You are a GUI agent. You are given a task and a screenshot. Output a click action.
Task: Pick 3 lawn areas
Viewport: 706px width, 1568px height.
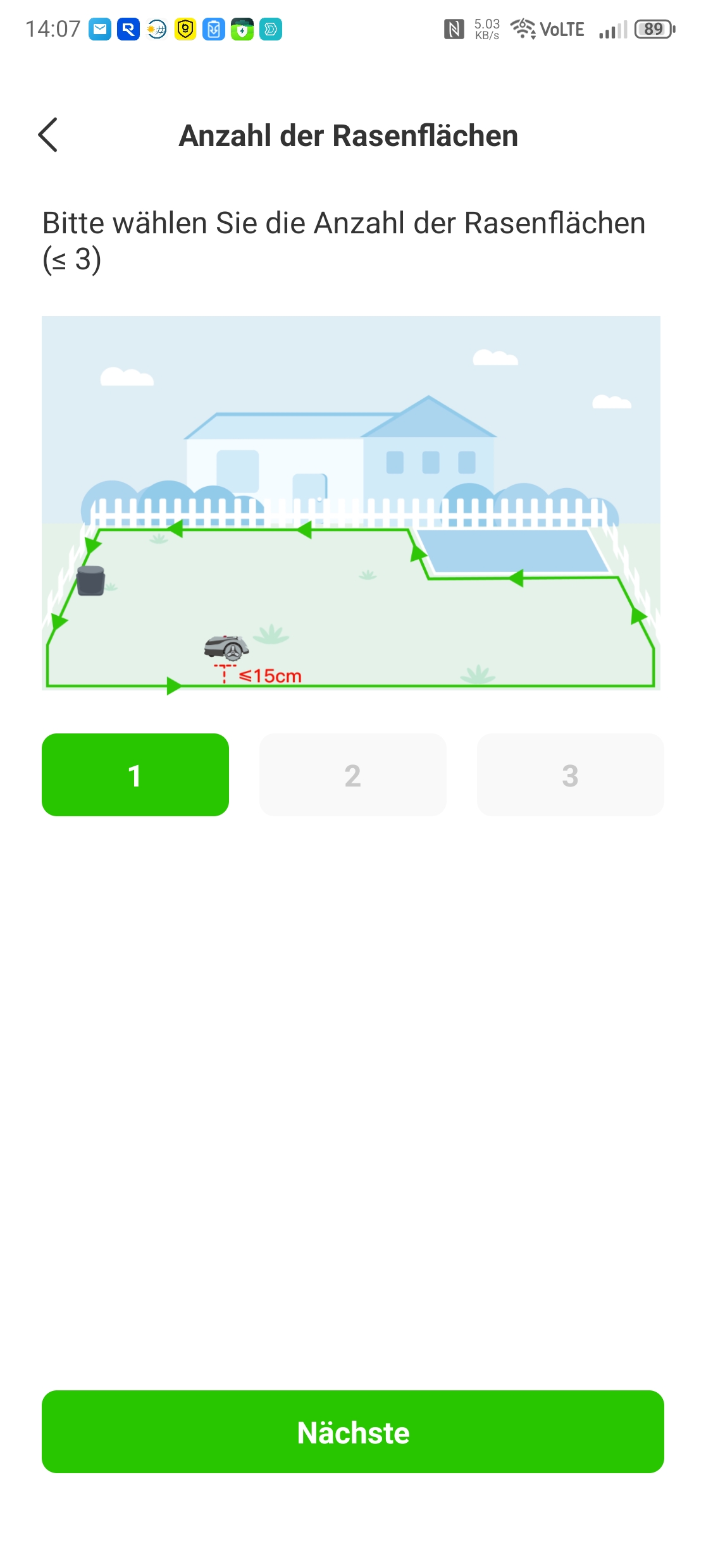570,775
